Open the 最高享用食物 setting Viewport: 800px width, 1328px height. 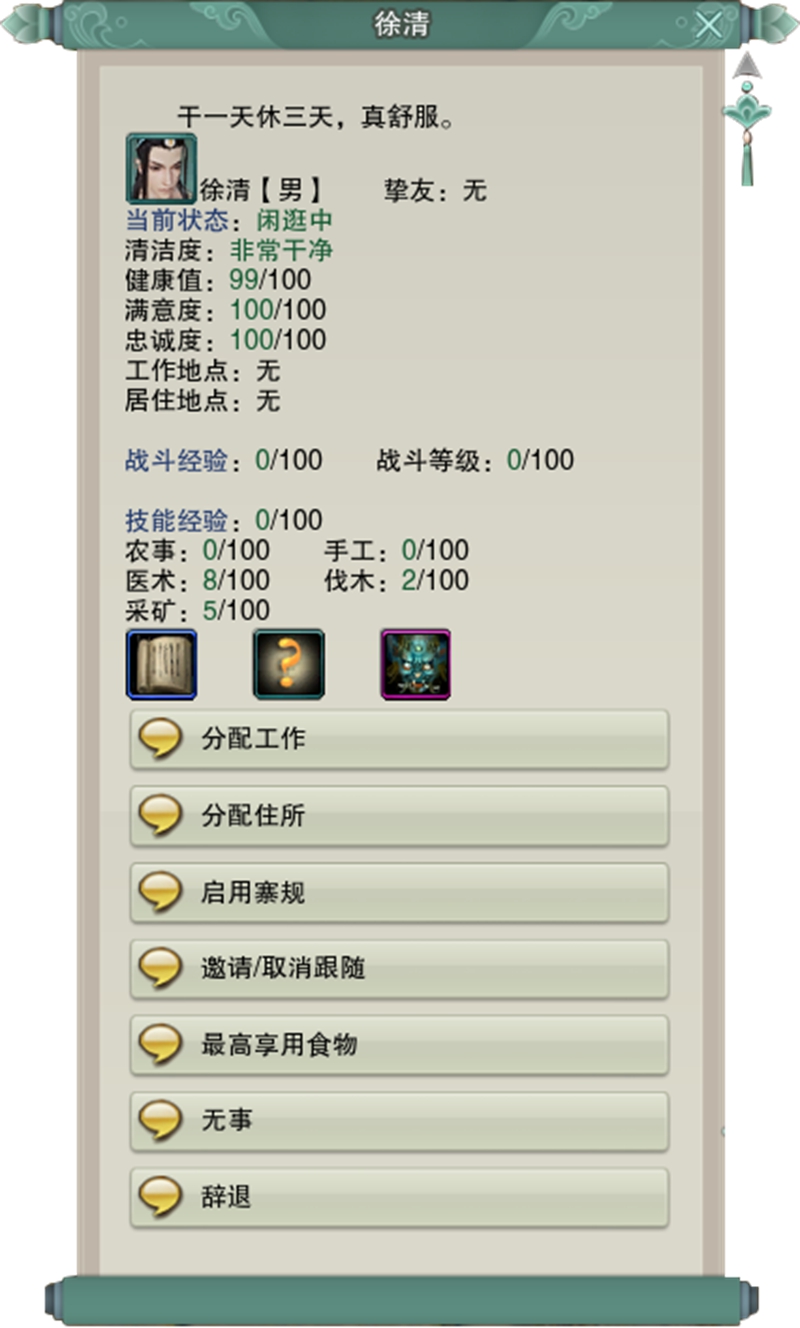coord(399,1045)
